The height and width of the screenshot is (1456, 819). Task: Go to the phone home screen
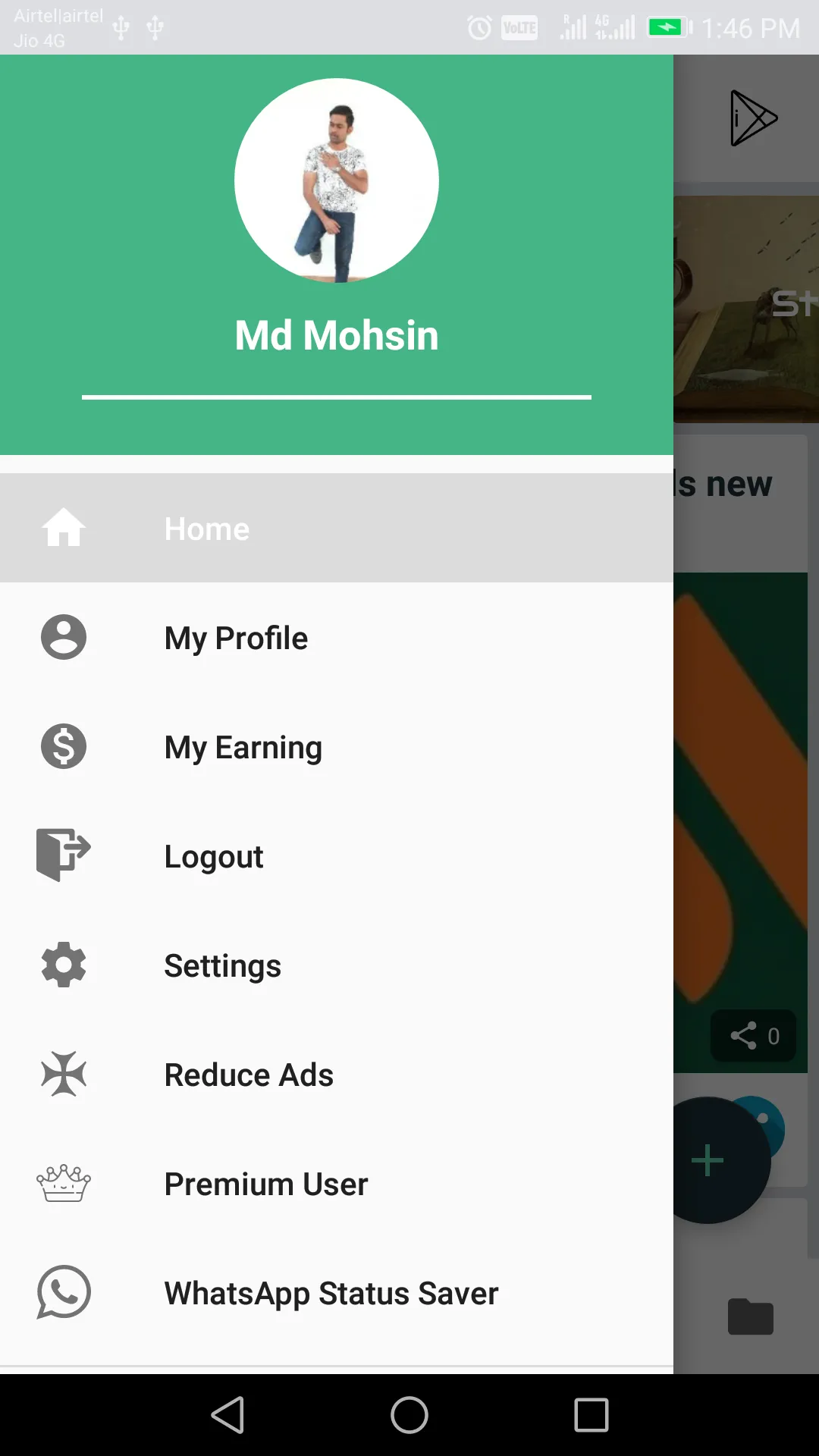point(409,1415)
